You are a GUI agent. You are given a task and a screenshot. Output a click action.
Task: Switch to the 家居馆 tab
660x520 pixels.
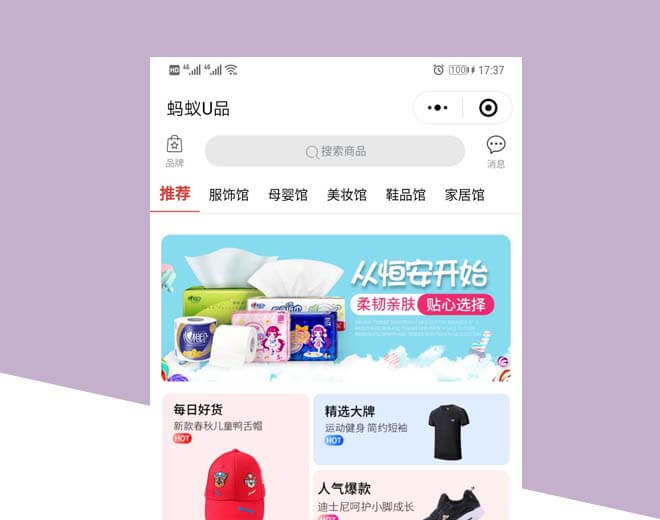point(464,195)
